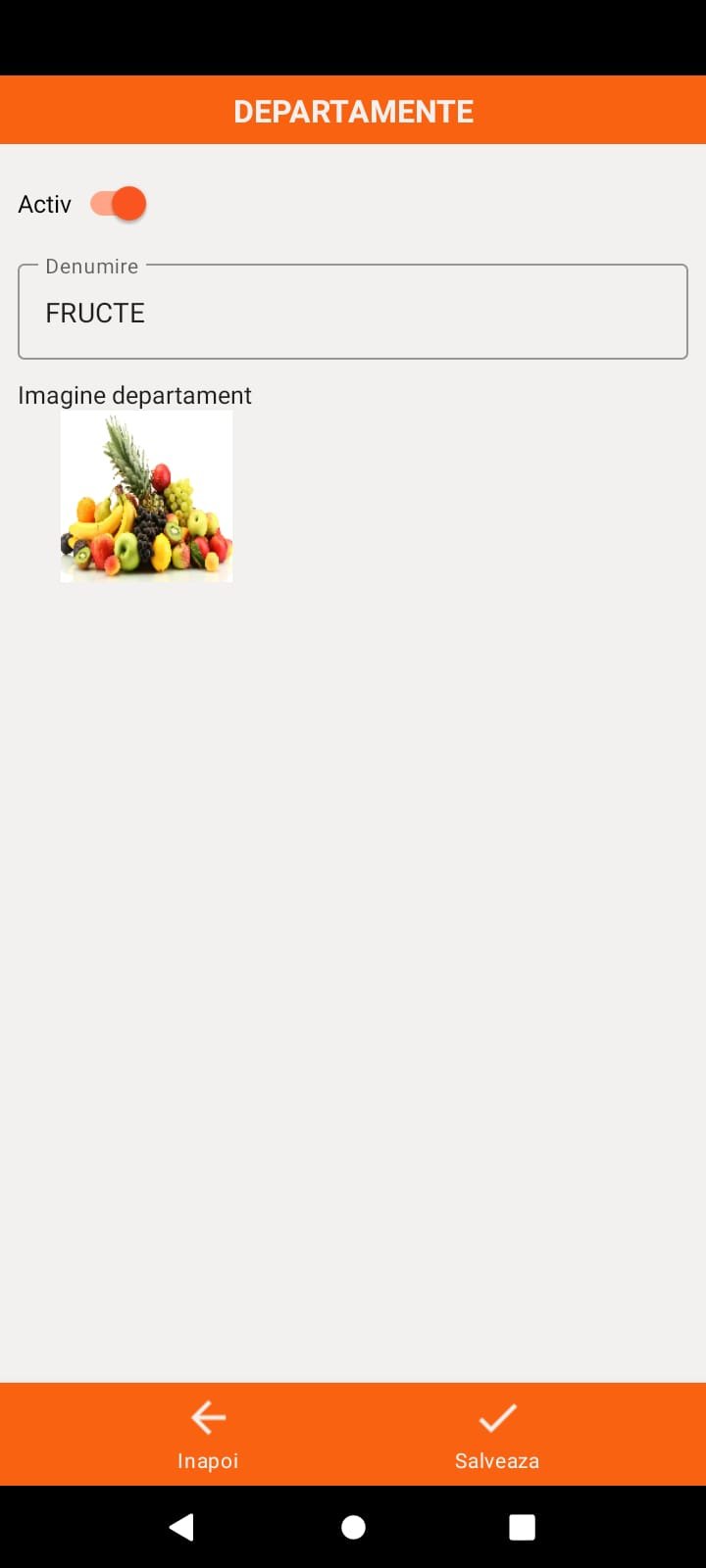Select the Denumire field label
Viewport: 706px width, 1568px height.
click(x=91, y=266)
